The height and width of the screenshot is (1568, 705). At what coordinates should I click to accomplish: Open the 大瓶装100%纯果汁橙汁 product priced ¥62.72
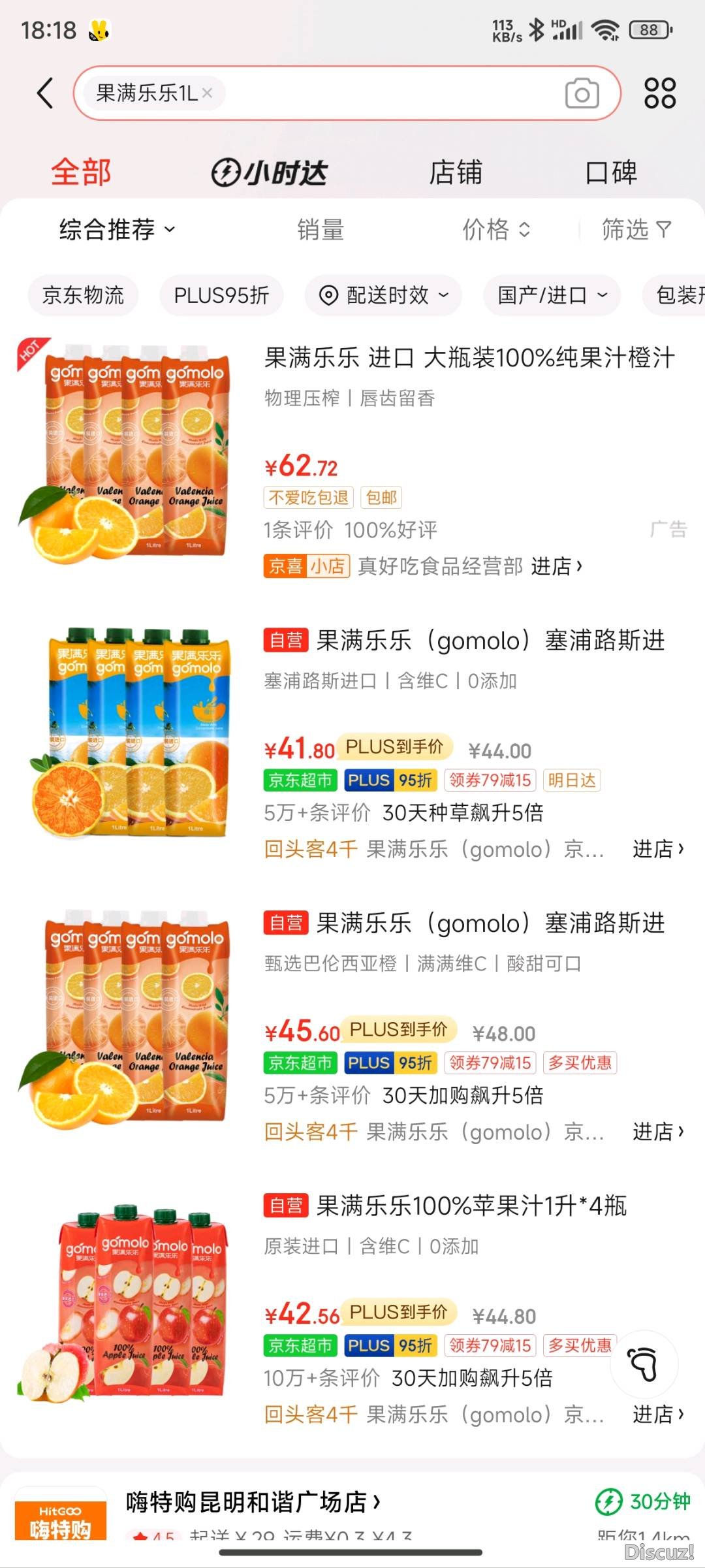pos(469,358)
